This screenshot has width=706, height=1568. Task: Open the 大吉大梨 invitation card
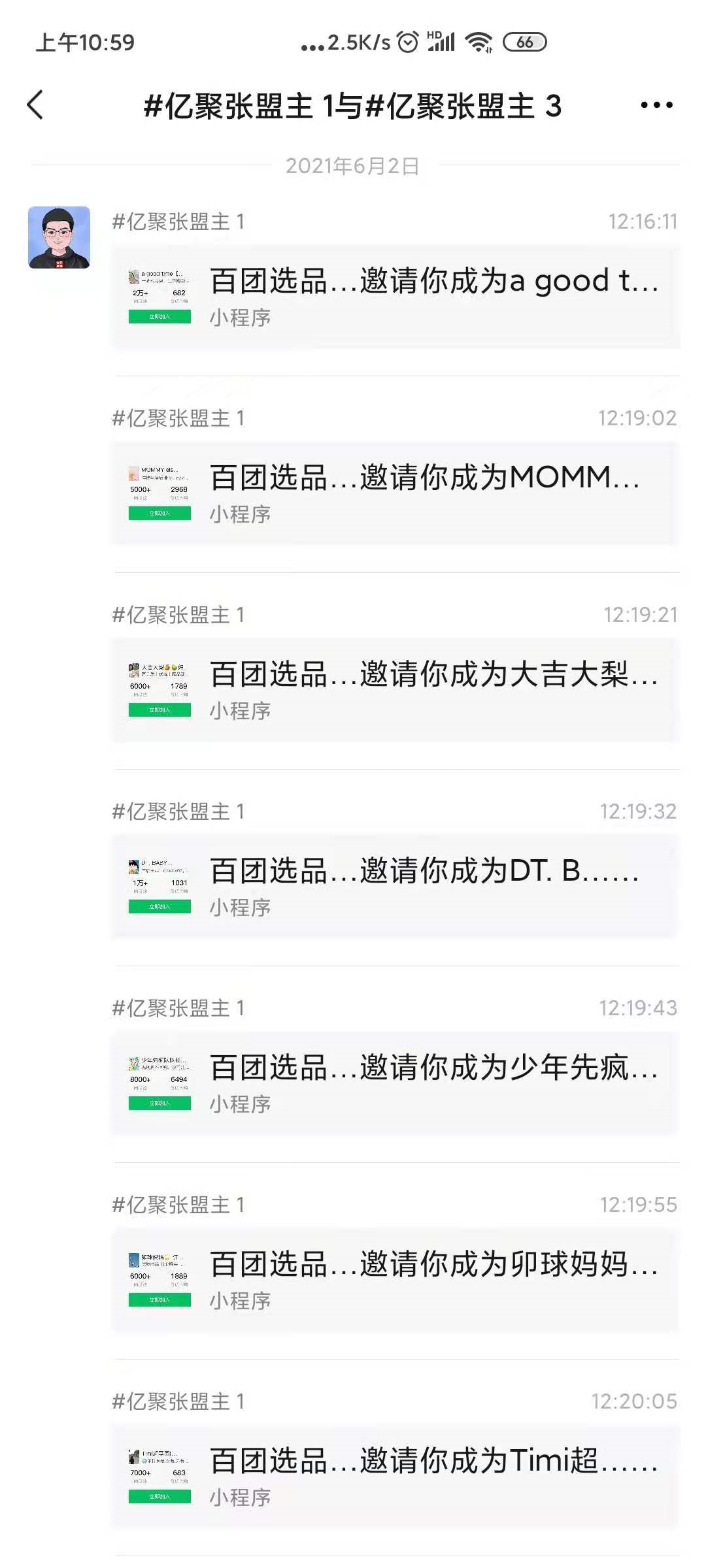395,691
